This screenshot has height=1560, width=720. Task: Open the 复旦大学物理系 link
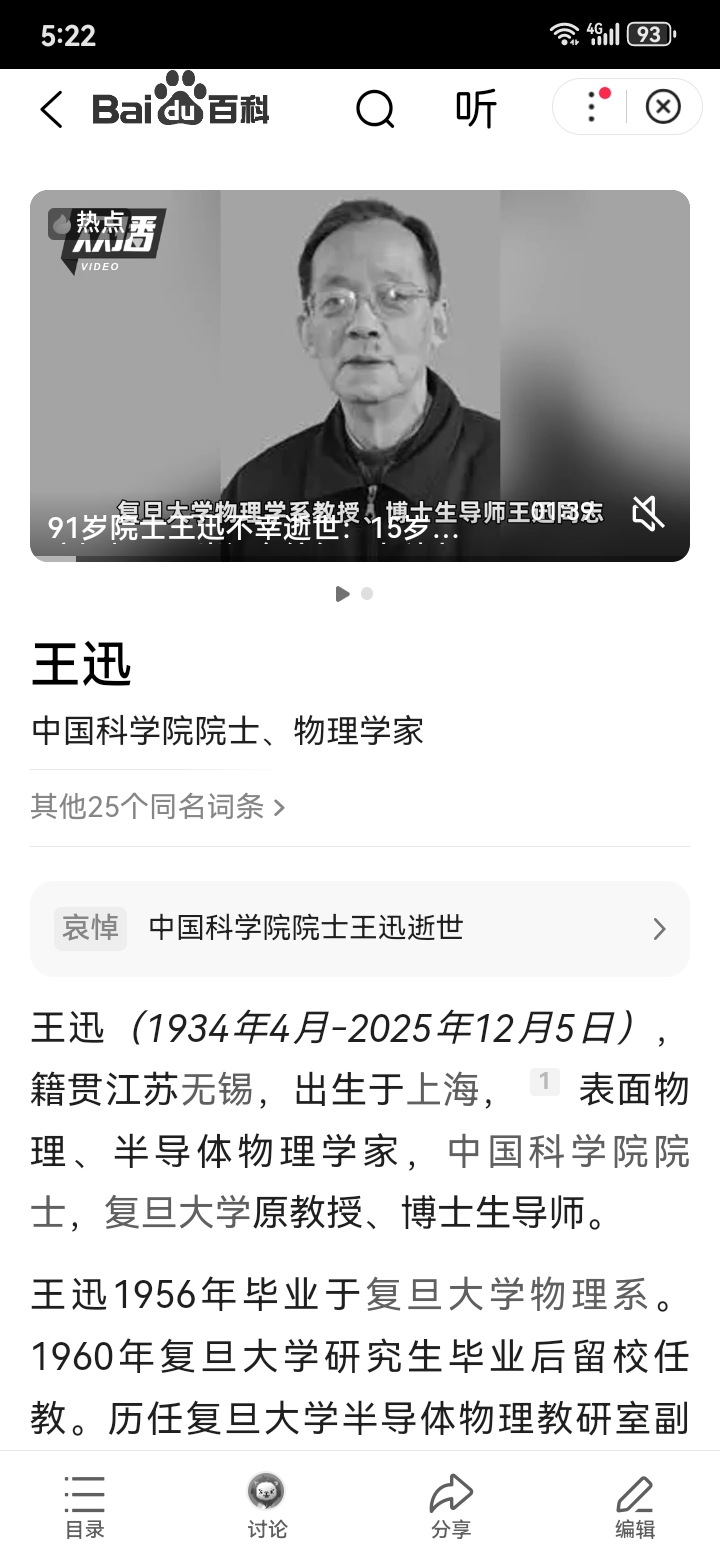pyautogui.click(x=508, y=1295)
